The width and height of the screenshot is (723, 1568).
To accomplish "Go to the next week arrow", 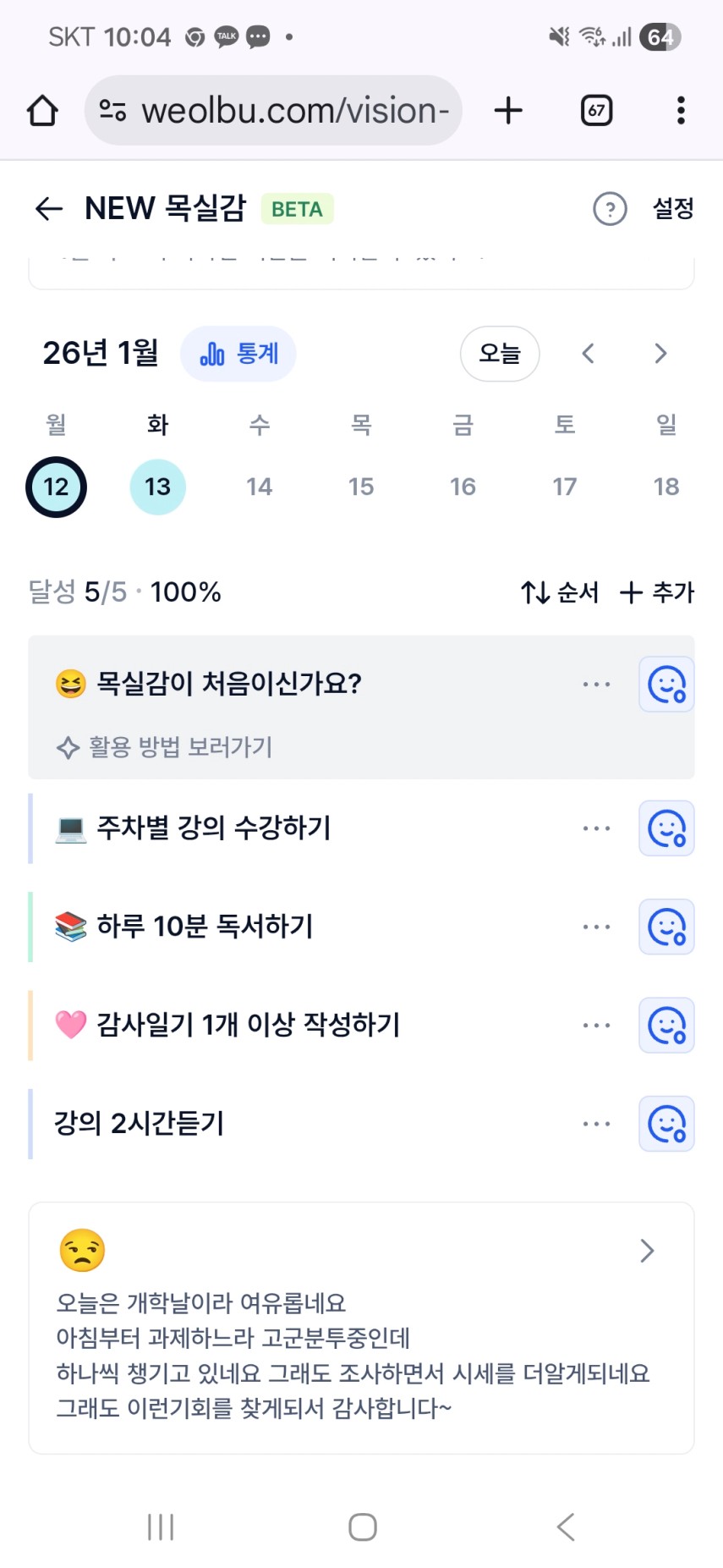I will (x=660, y=354).
